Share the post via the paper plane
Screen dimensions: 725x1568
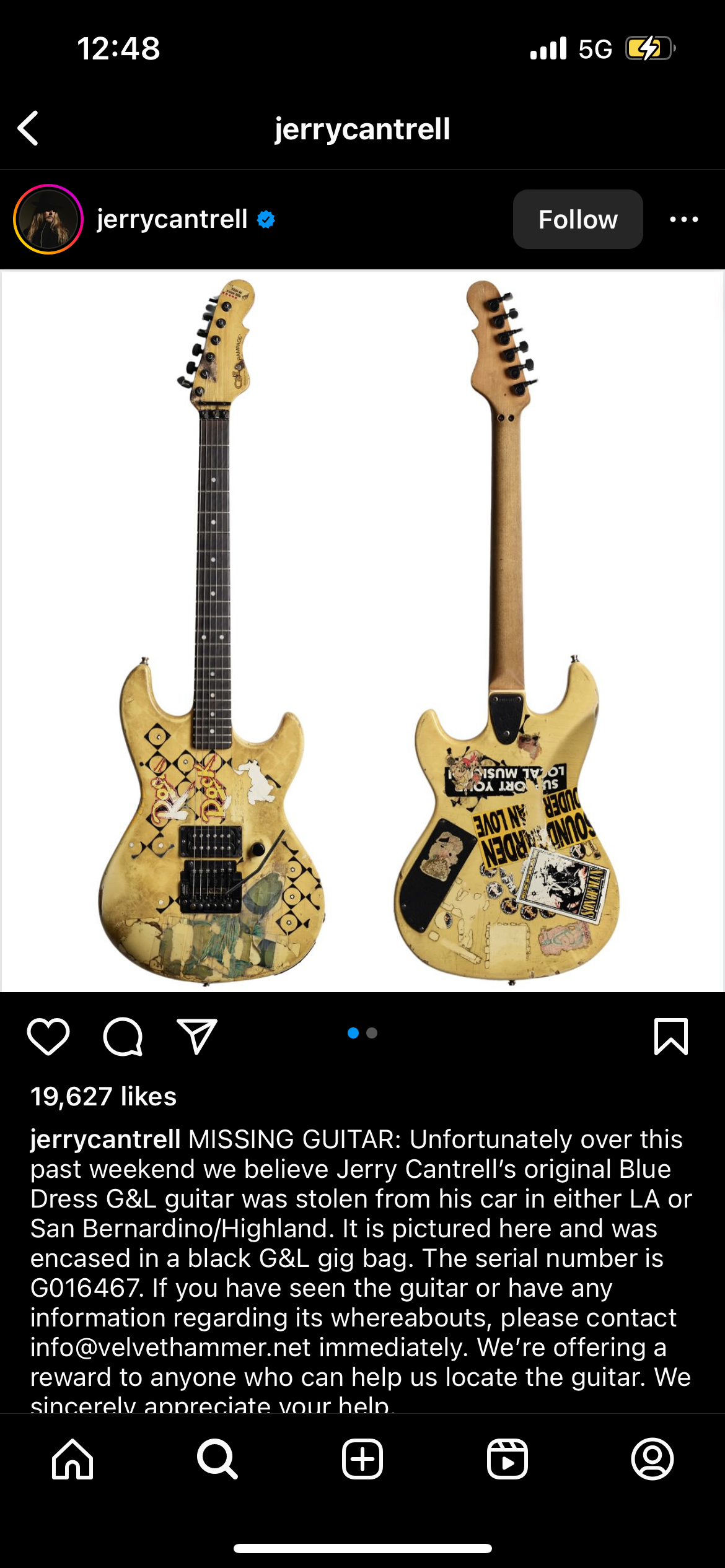197,1036
